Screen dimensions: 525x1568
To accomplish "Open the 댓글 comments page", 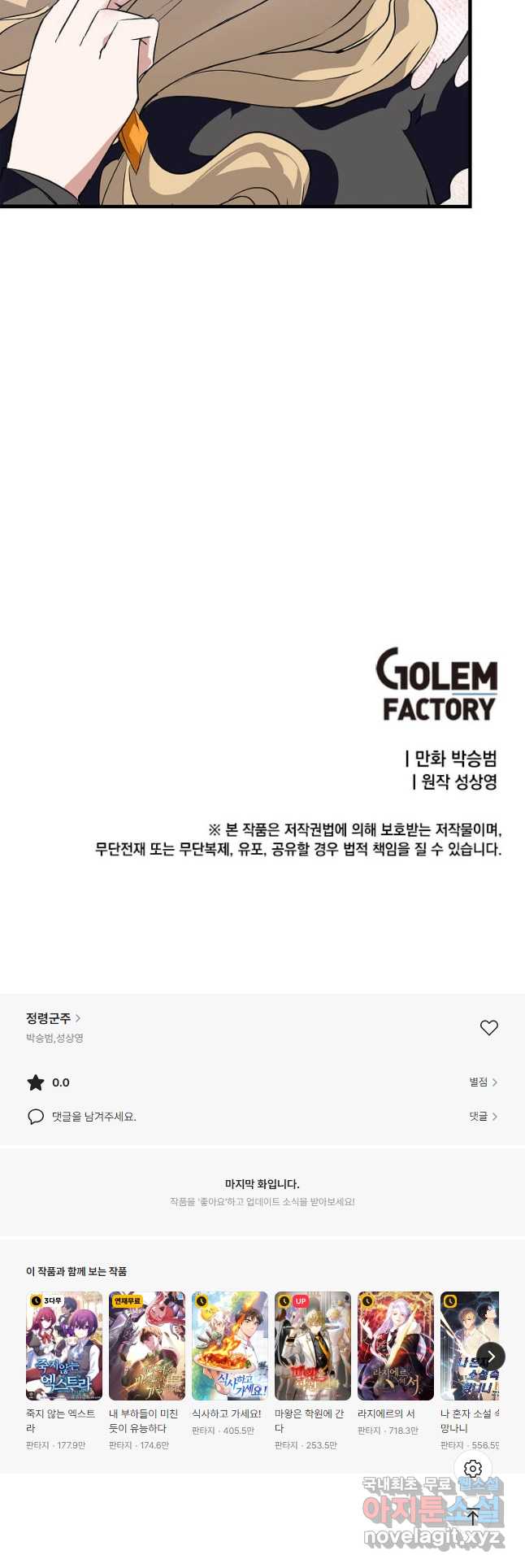I will pos(483,1117).
